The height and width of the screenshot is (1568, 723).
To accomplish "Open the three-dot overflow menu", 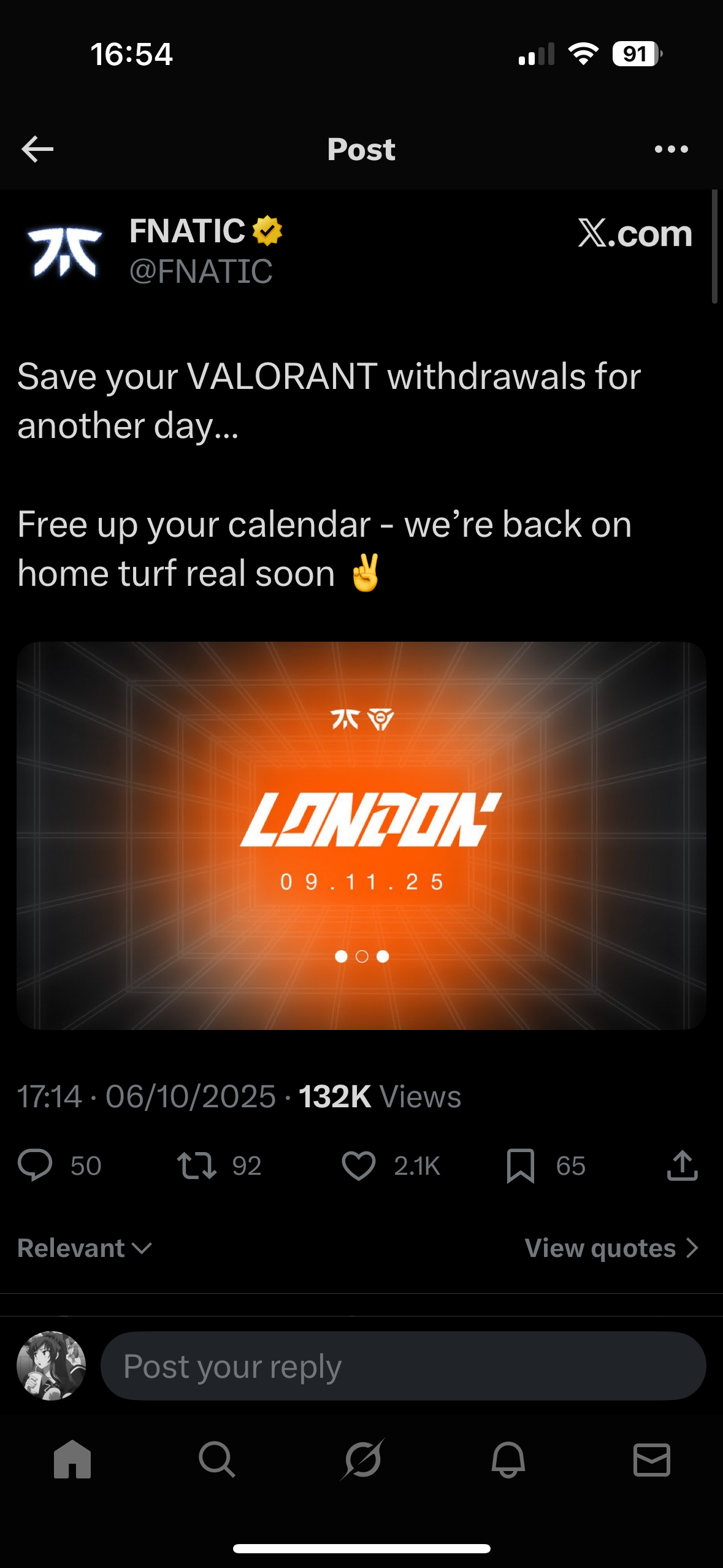I will [x=671, y=149].
